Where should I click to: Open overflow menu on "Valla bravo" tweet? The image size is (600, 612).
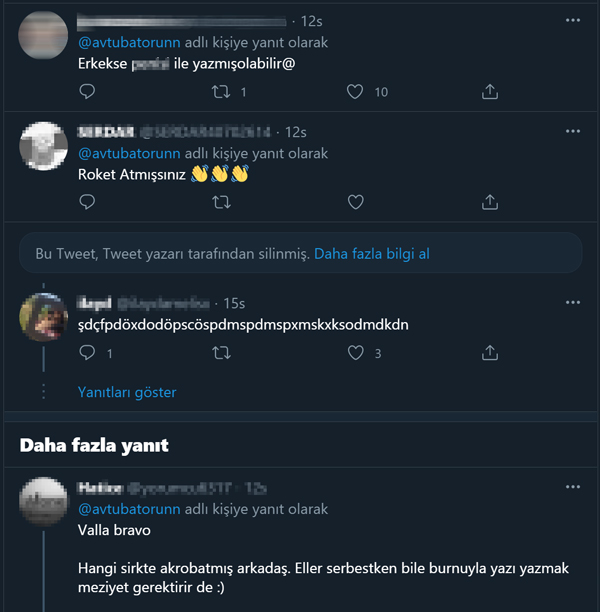(572, 487)
